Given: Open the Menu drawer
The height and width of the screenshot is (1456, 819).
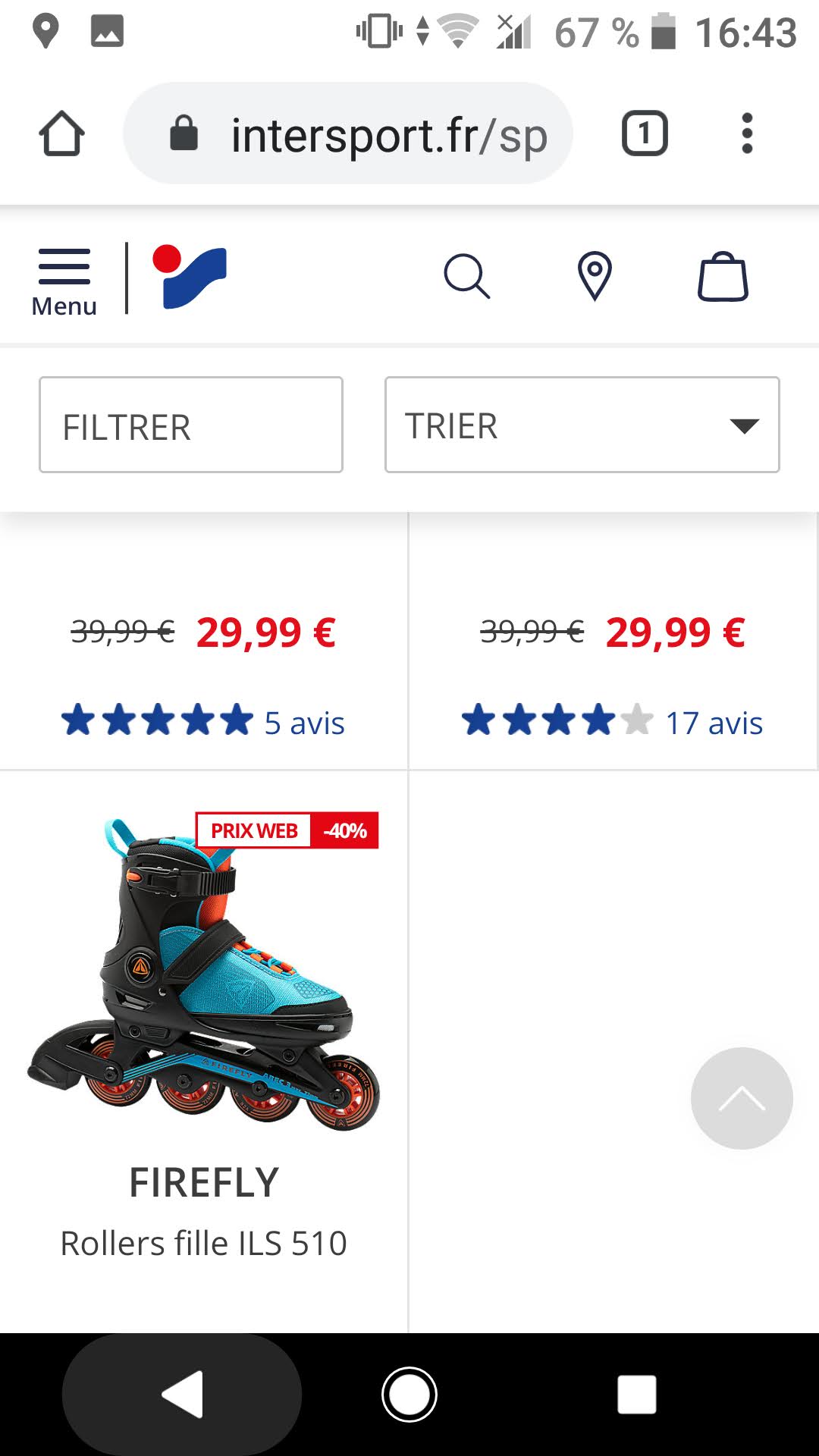Looking at the screenshot, I should 64,281.
